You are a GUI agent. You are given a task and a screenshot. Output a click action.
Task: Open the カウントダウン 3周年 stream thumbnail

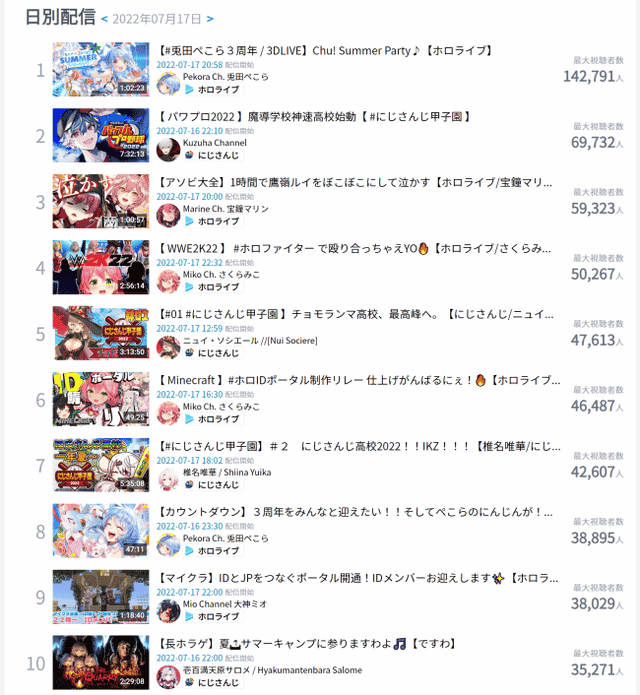click(100, 530)
